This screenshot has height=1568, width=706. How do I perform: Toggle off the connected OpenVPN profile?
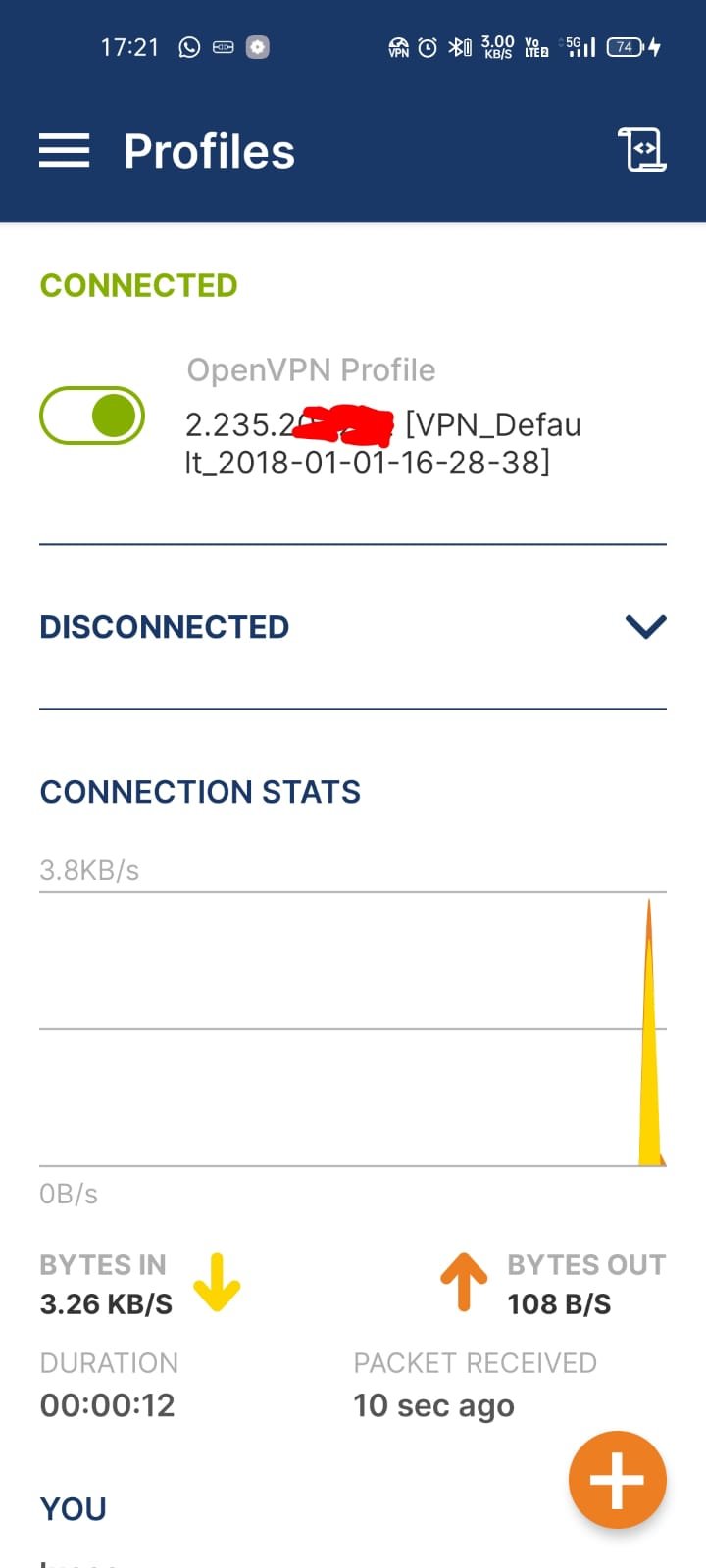pos(92,416)
